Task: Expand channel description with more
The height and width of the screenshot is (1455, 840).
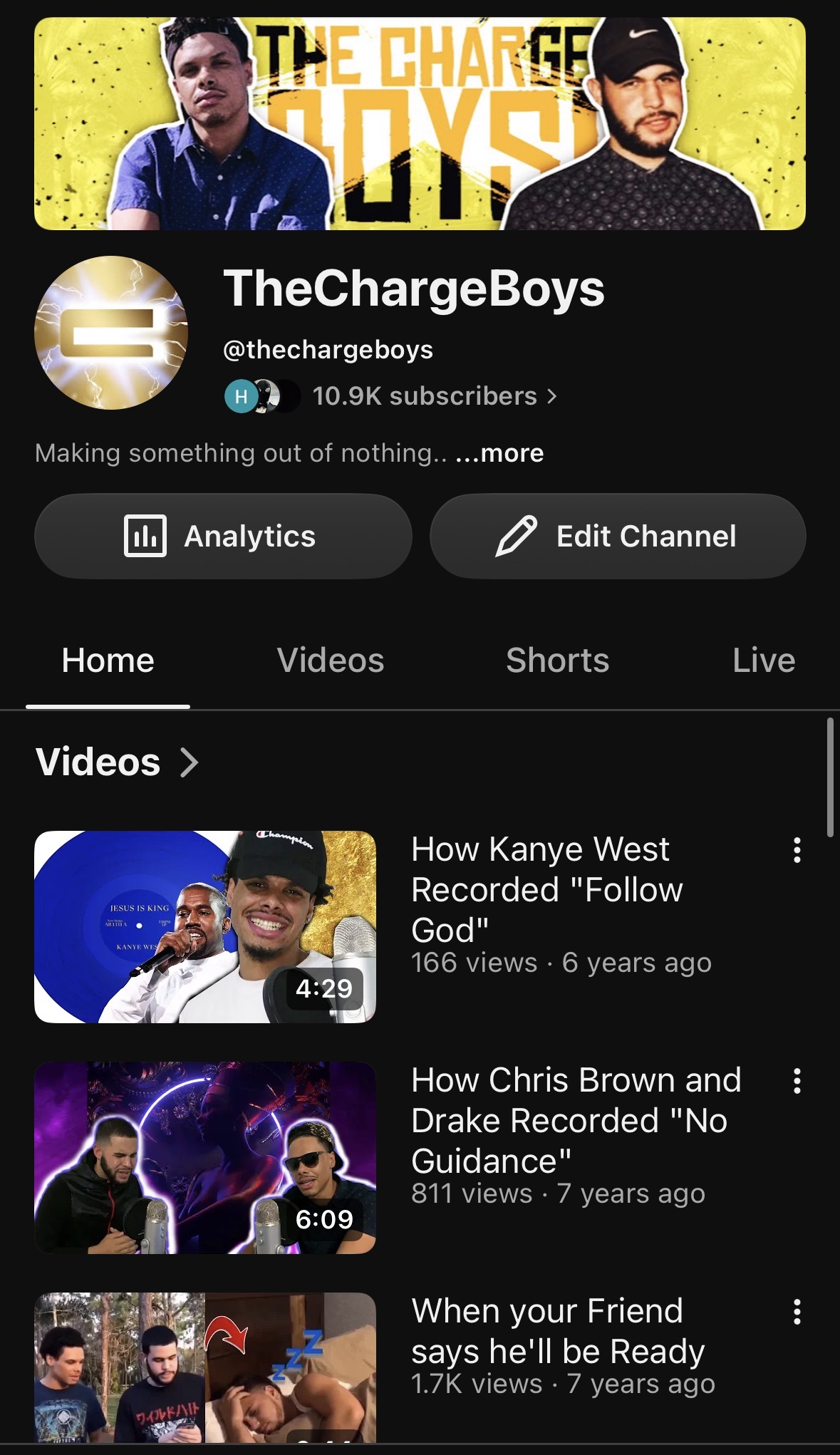Action: (x=499, y=453)
